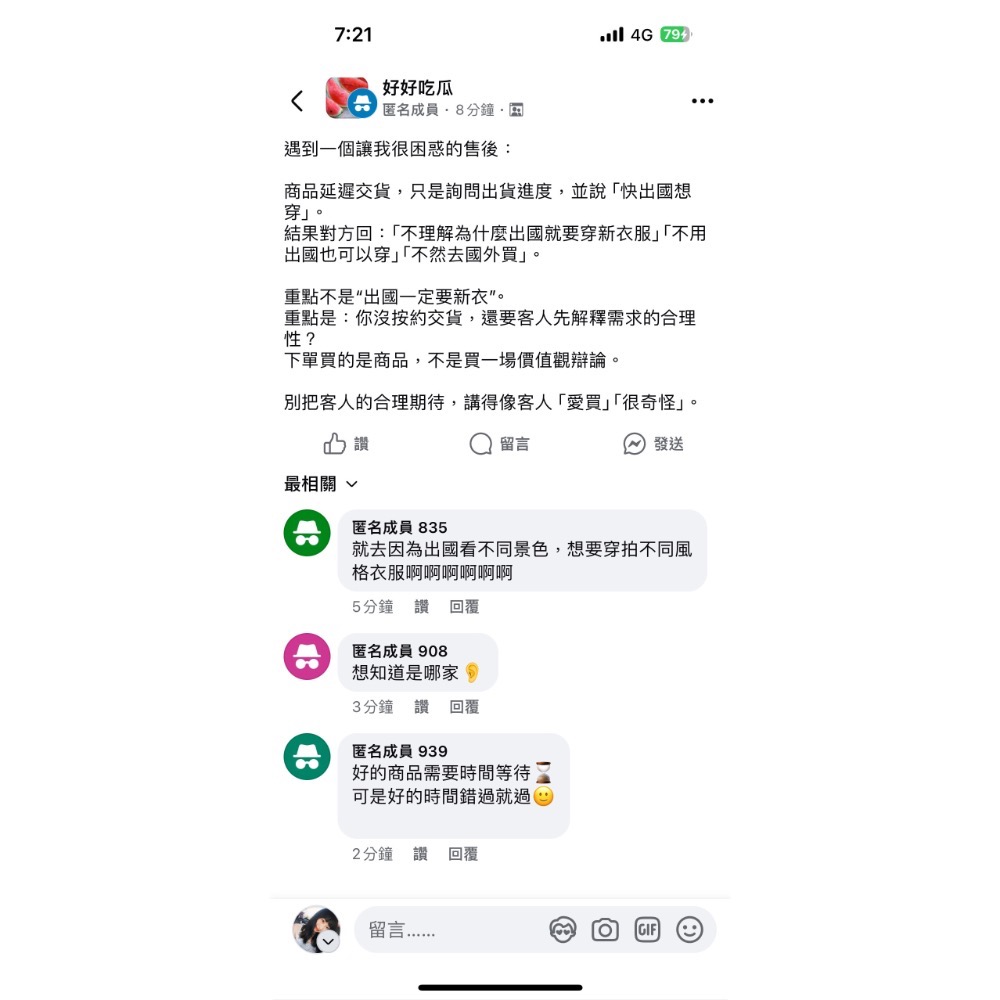Reply to 匿名成員 939's comment
Screen dimensions: 1000x1000
[463, 854]
